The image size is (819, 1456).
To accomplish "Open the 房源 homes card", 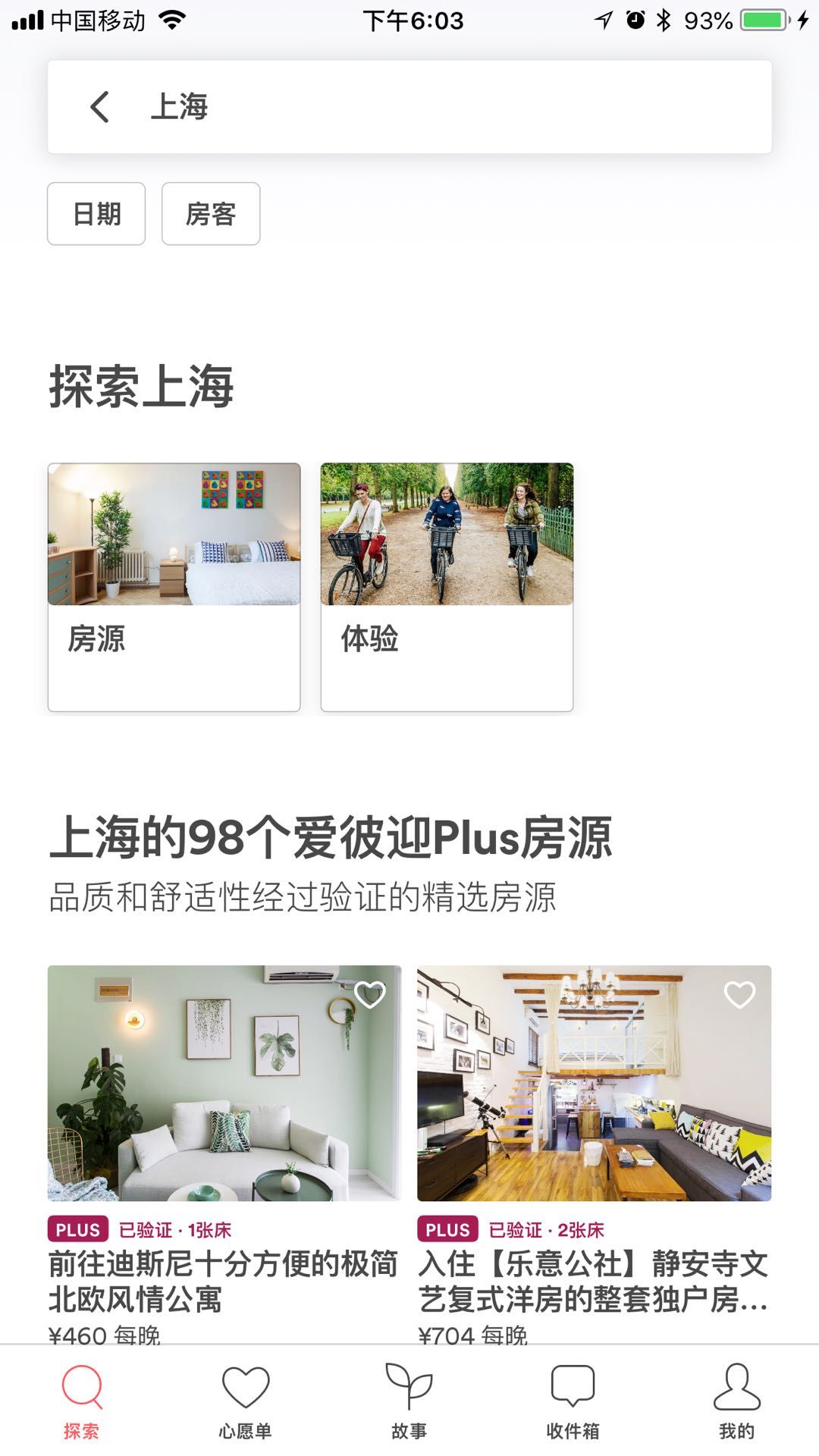I will point(174,586).
